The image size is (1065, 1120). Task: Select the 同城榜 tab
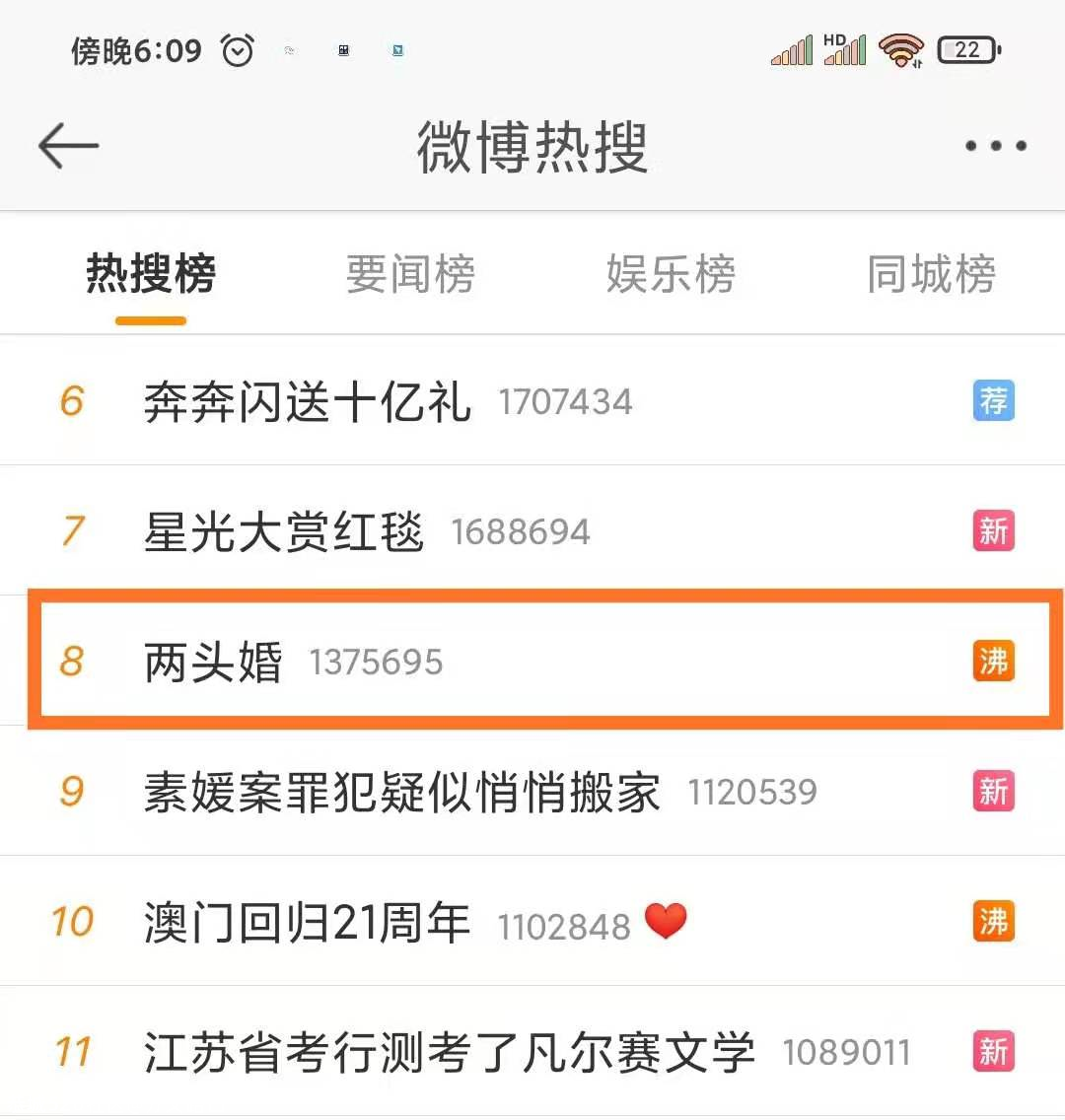[x=932, y=277]
